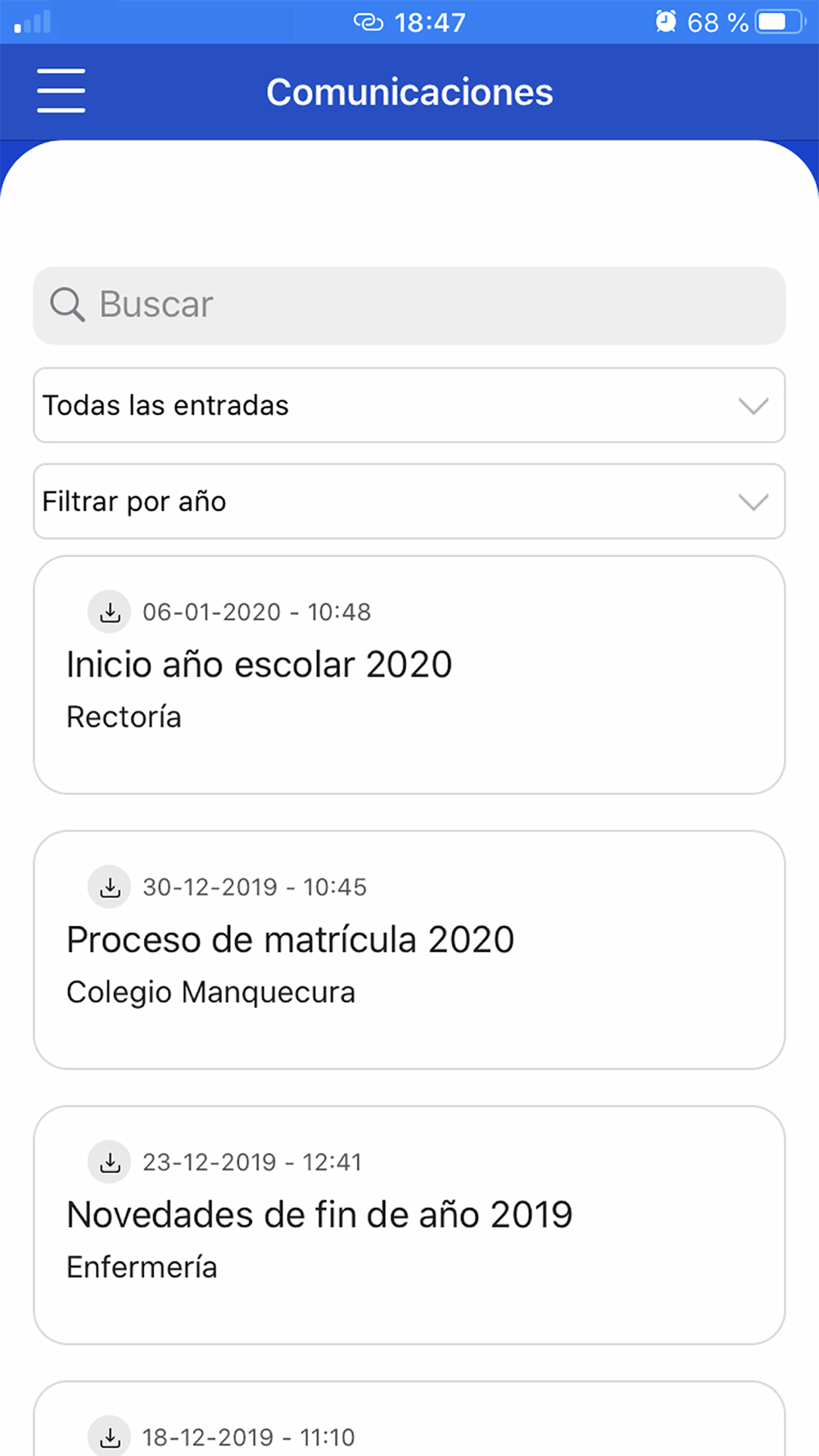
Task: Tap the Buscar search field
Action: click(409, 305)
